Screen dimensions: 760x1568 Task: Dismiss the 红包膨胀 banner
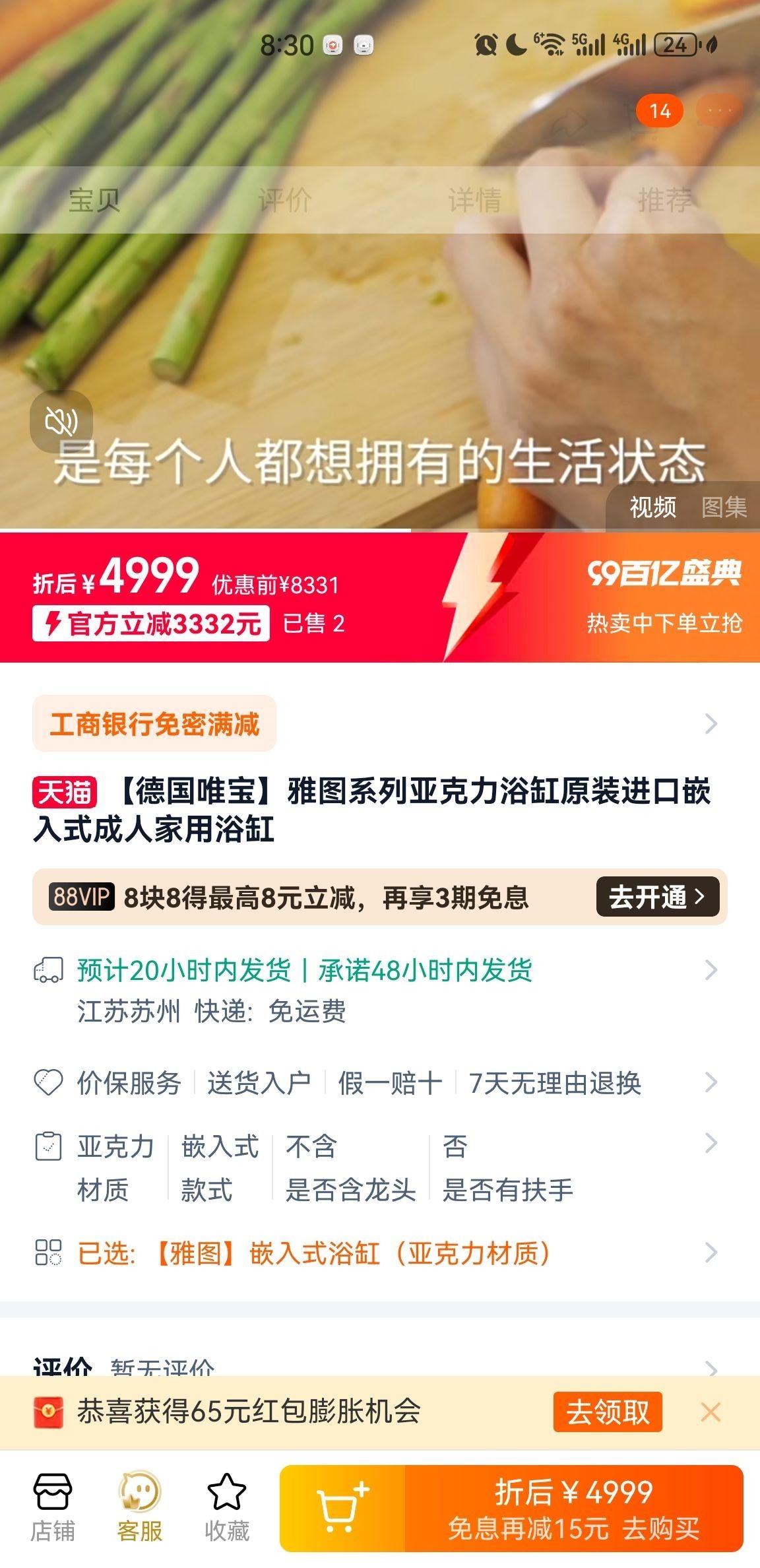711,1412
